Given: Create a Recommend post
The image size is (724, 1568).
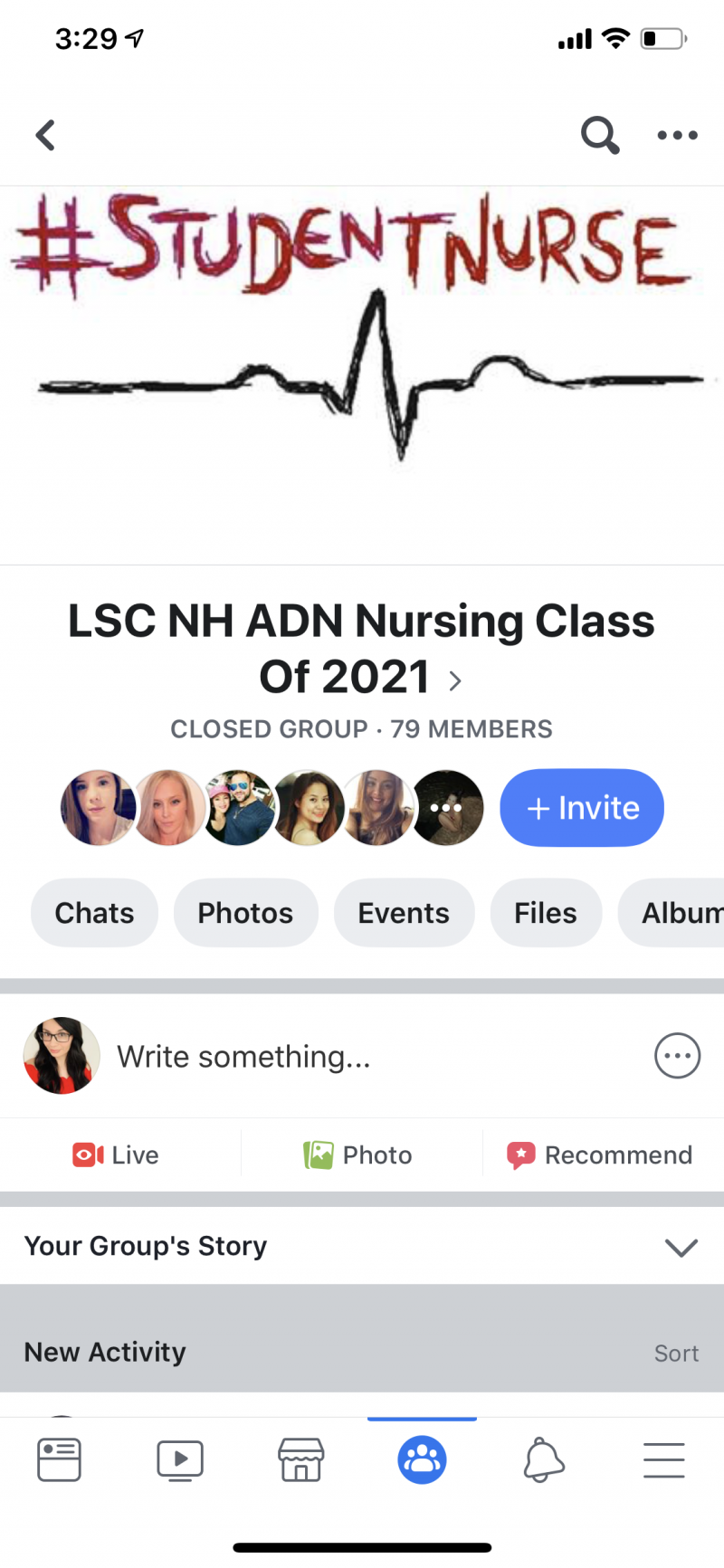Looking at the screenshot, I should (x=600, y=1155).
